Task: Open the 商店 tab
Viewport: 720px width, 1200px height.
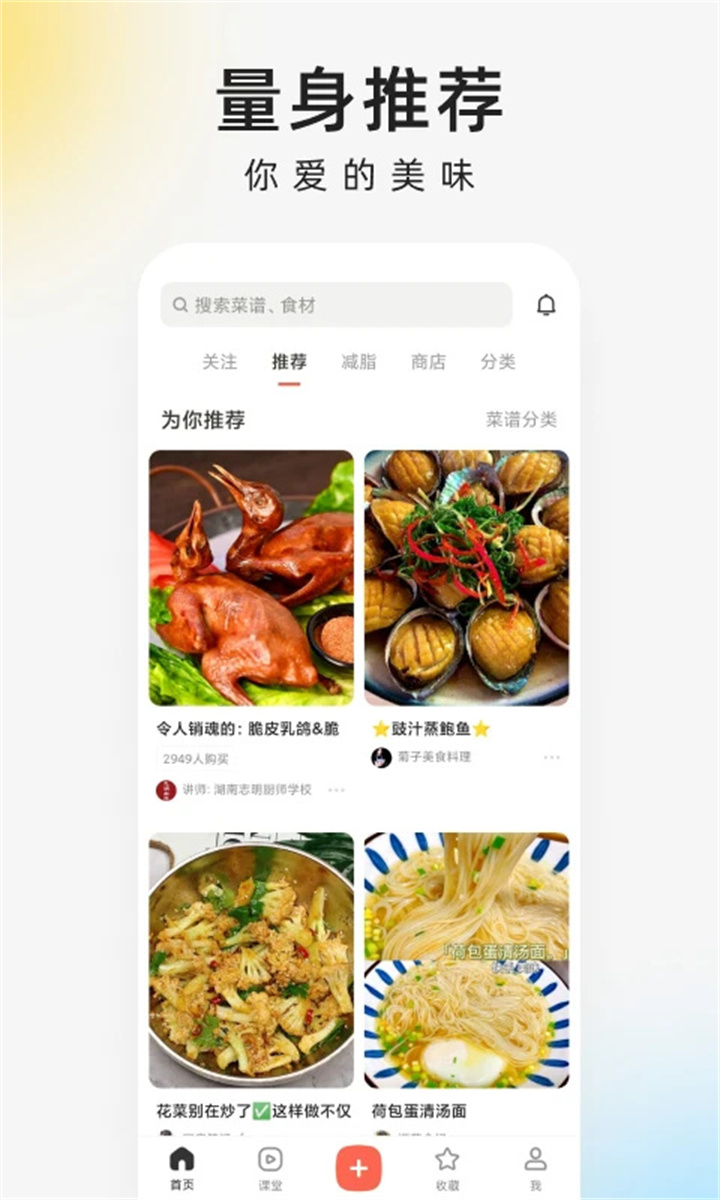Action: point(428,362)
